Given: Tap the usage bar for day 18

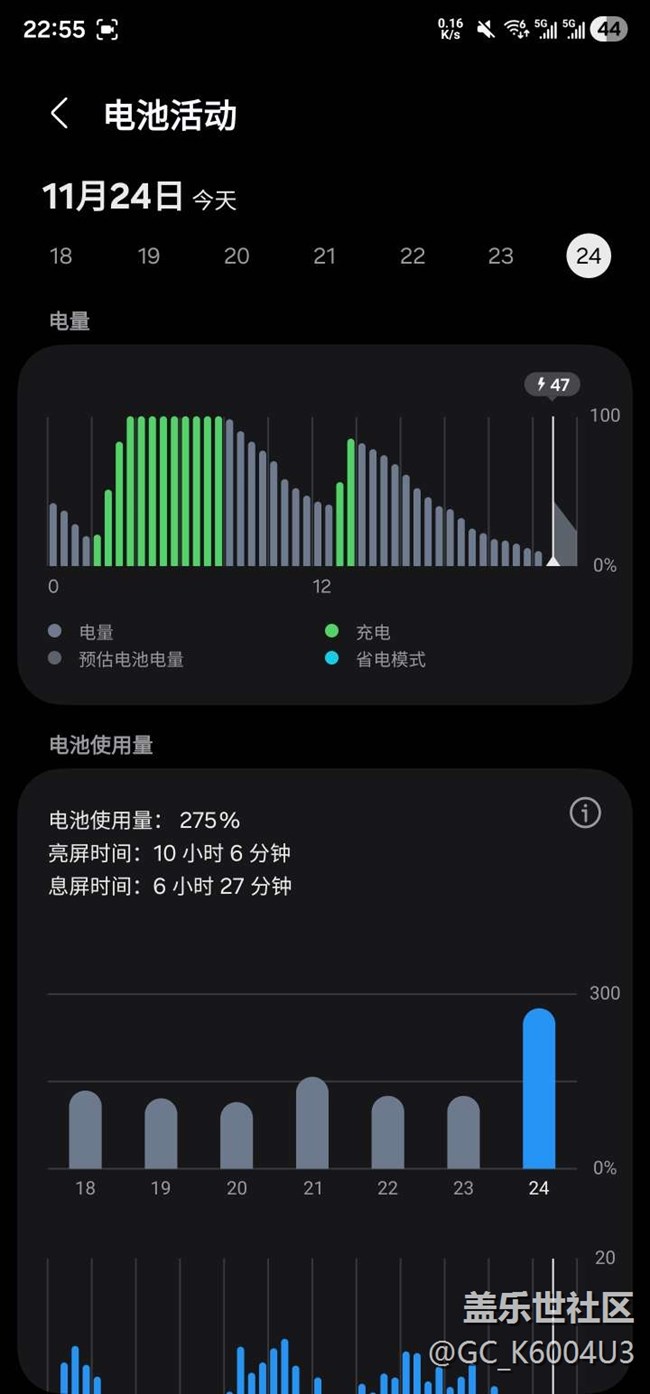Looking at the screenshot, I should pos(85,1130).
